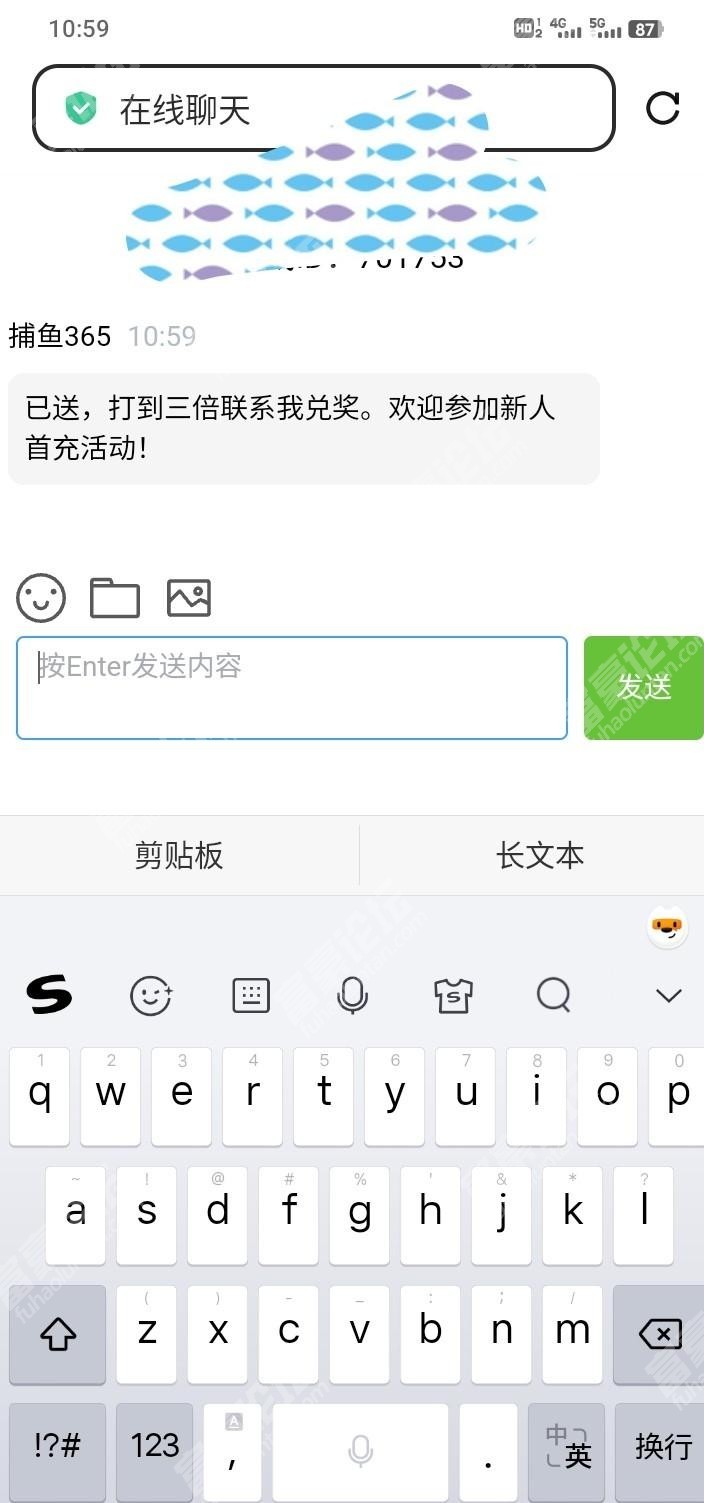
Task: Attach a file using the folder icon
Action: [x=115, y=598]
